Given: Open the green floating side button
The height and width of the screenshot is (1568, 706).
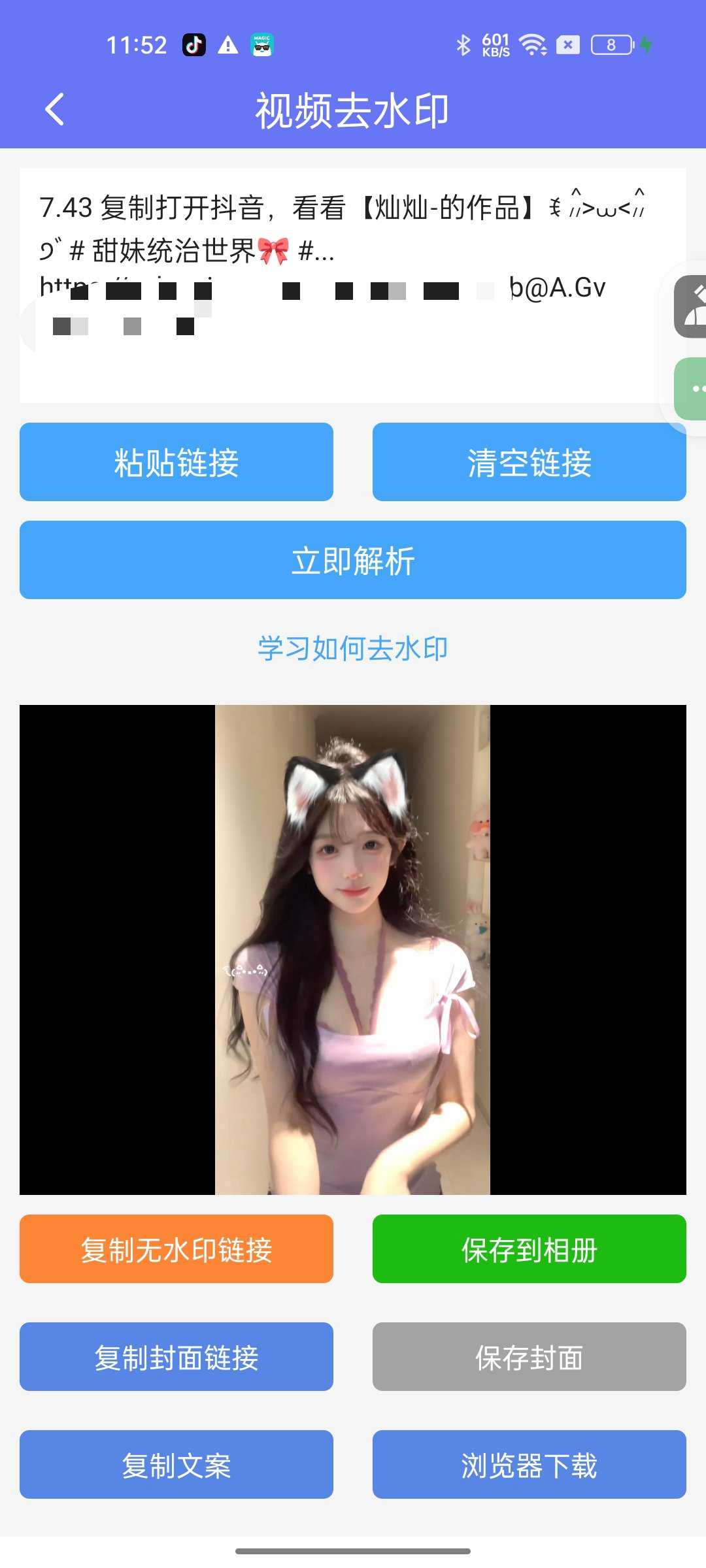Looking at the screenshot, I should [692, 389].
